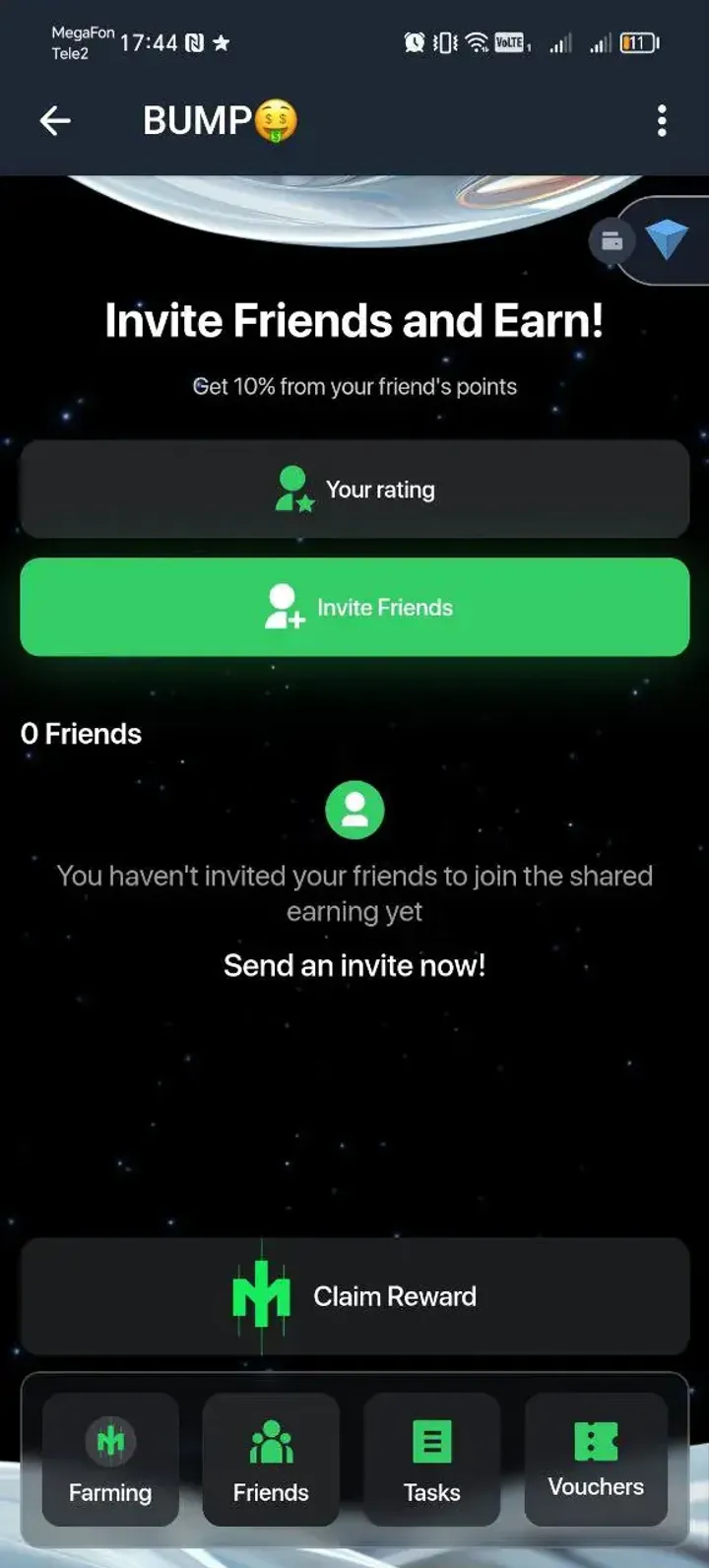Click the Your rating button
Screen dimensions: 709x1568
(354, 489)
